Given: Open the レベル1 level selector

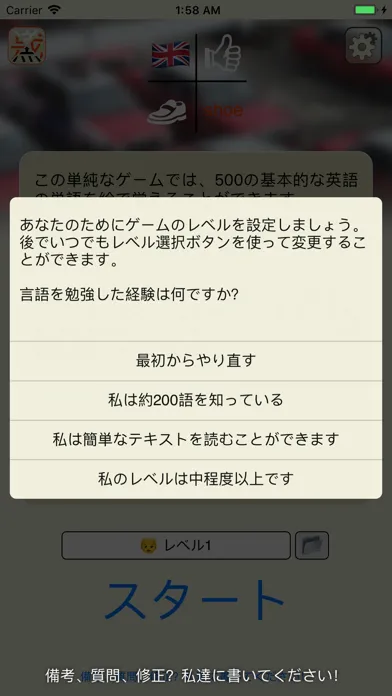Looking at the screenshot, I should click(176, 545).
